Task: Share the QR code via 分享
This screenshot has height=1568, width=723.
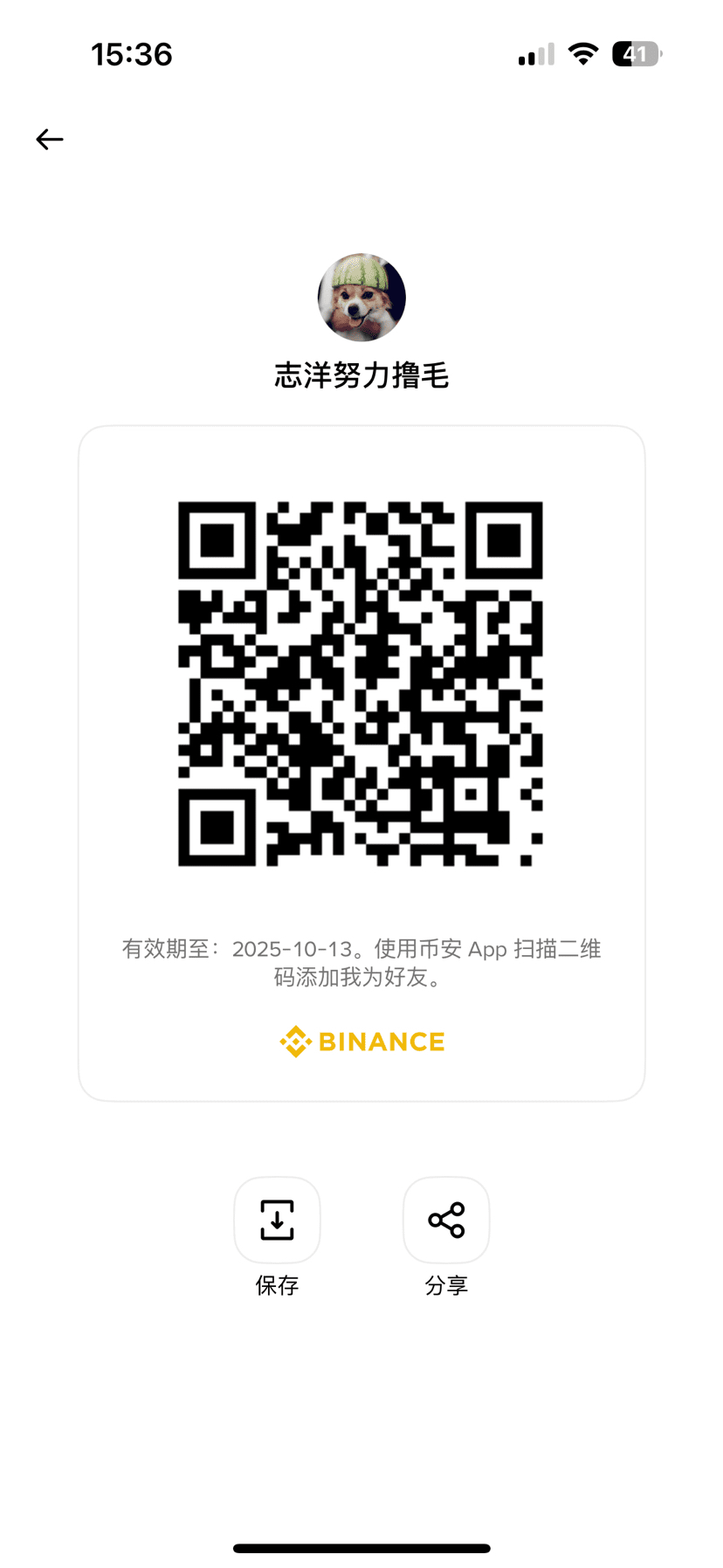Action: pyautogui.click(x=446, y=1220)
